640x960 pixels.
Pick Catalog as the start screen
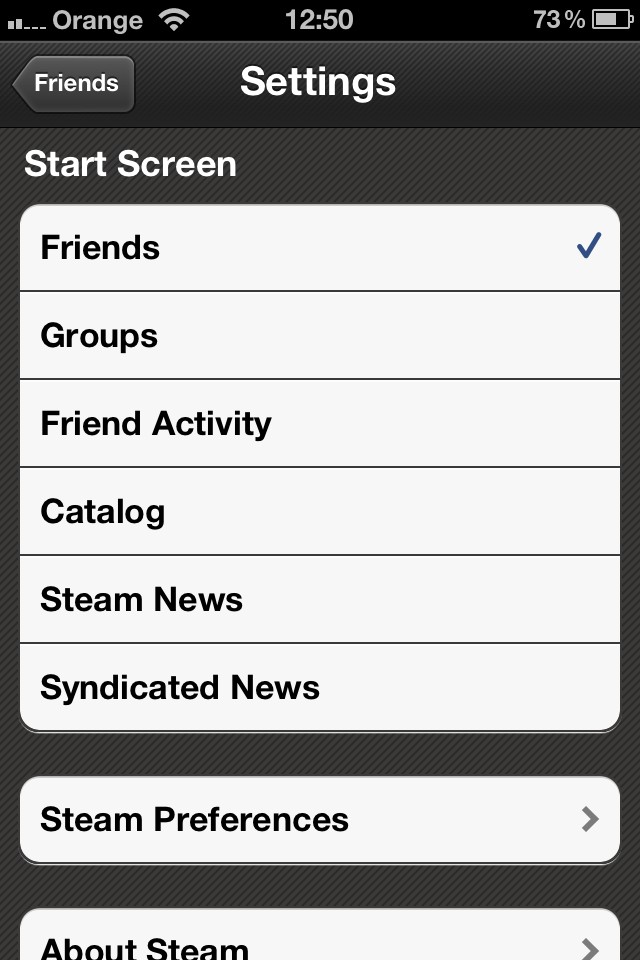pos(320,512)
